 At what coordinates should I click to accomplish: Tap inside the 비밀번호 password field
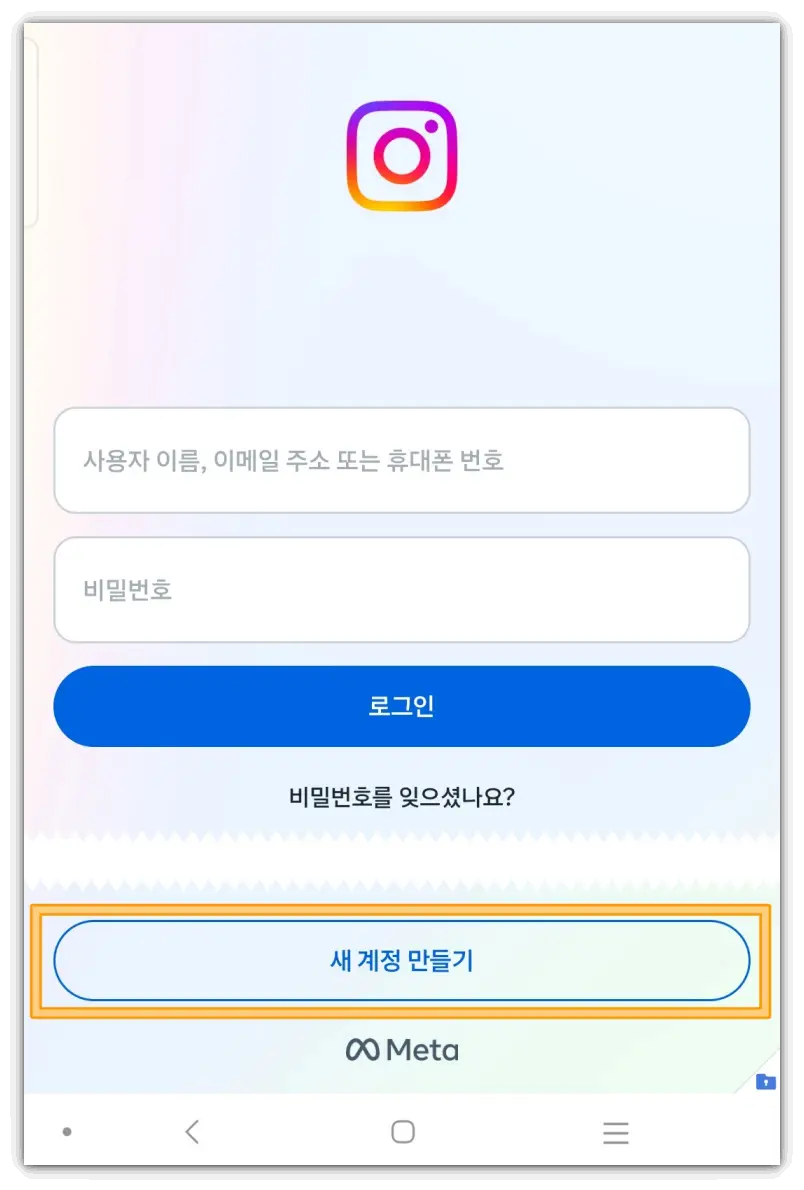402,590
